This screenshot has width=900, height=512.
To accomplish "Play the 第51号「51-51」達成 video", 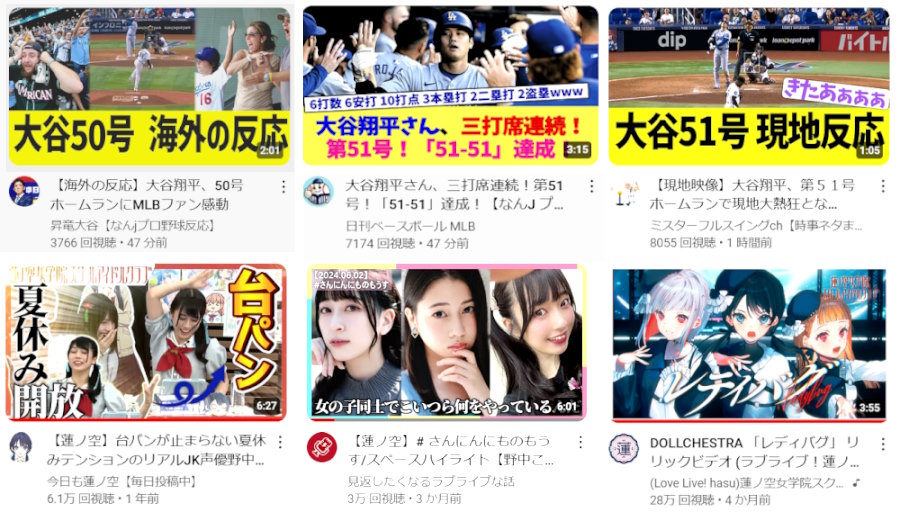I will (450, 86).
